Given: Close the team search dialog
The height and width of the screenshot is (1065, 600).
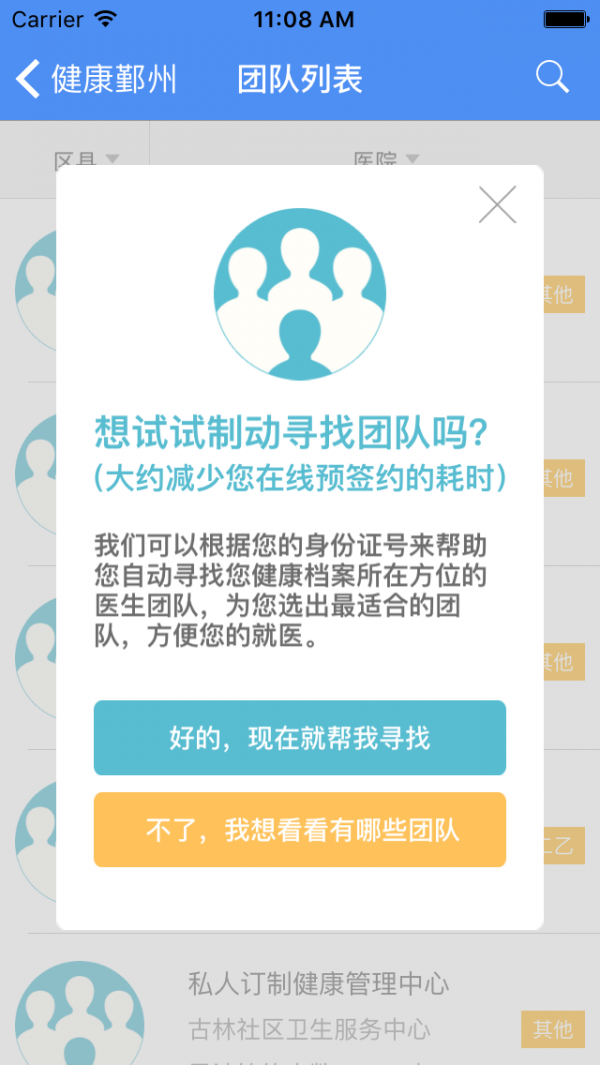Looking at the screenshot, I should (497, 205).
